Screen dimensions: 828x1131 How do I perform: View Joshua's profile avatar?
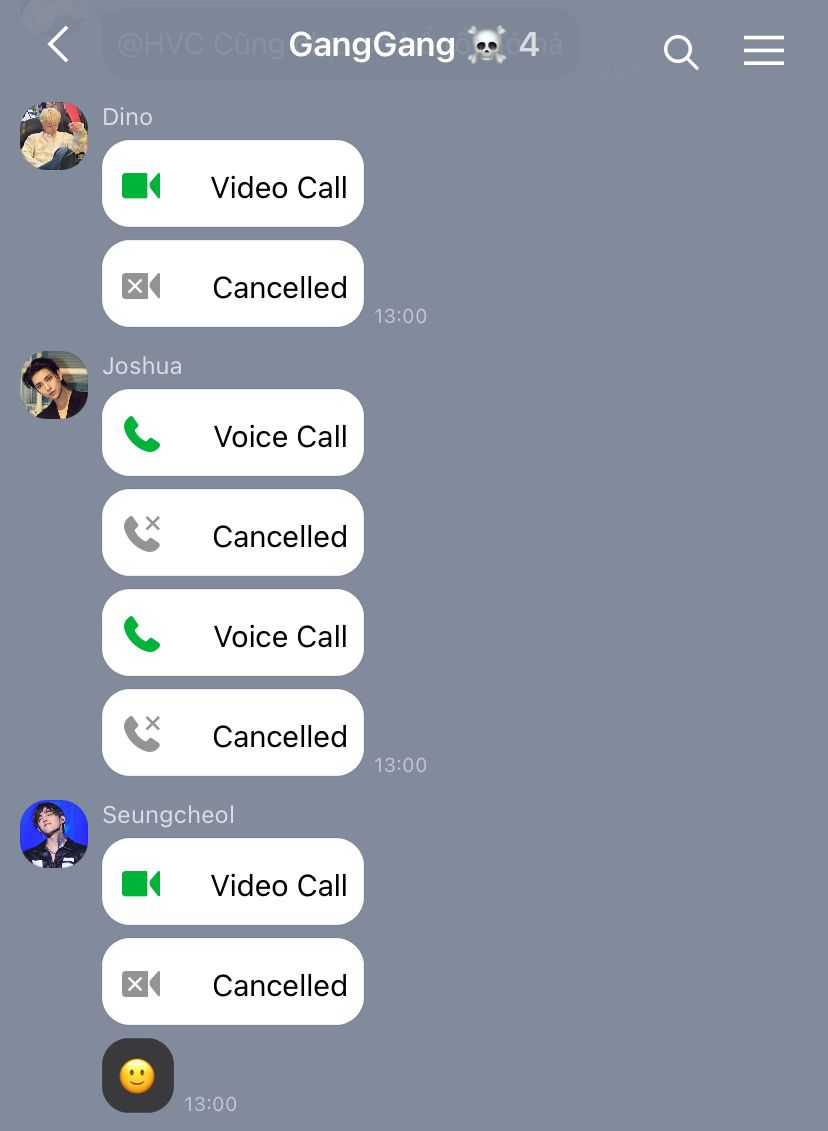click(x=54, y=385)
